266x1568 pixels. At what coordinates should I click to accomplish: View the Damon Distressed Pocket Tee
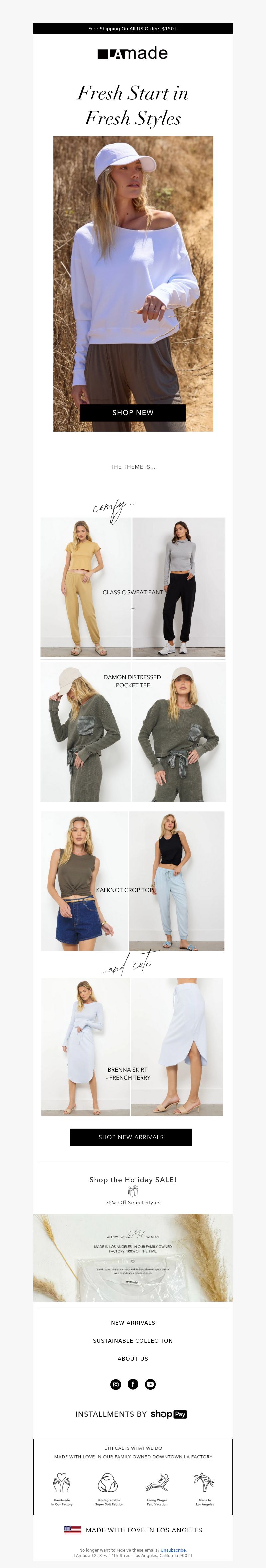(x=132, y=731)
